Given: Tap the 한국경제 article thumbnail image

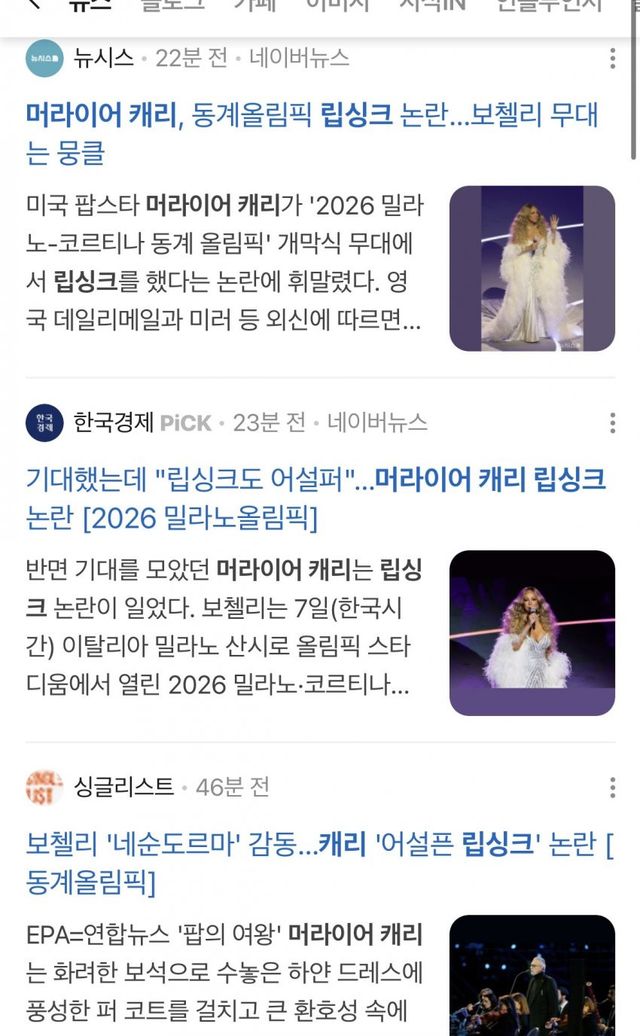Looking at the screenshot, I should [532, 632].
